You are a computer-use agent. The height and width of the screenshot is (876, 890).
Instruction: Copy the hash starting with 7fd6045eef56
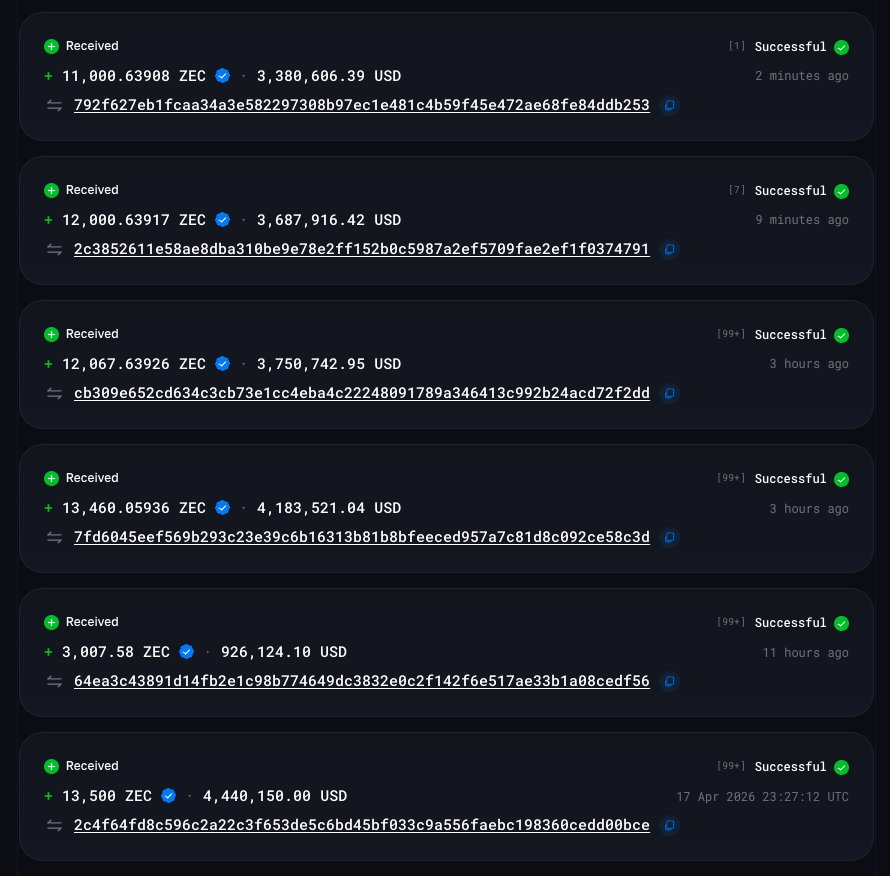tap(670, 537)
